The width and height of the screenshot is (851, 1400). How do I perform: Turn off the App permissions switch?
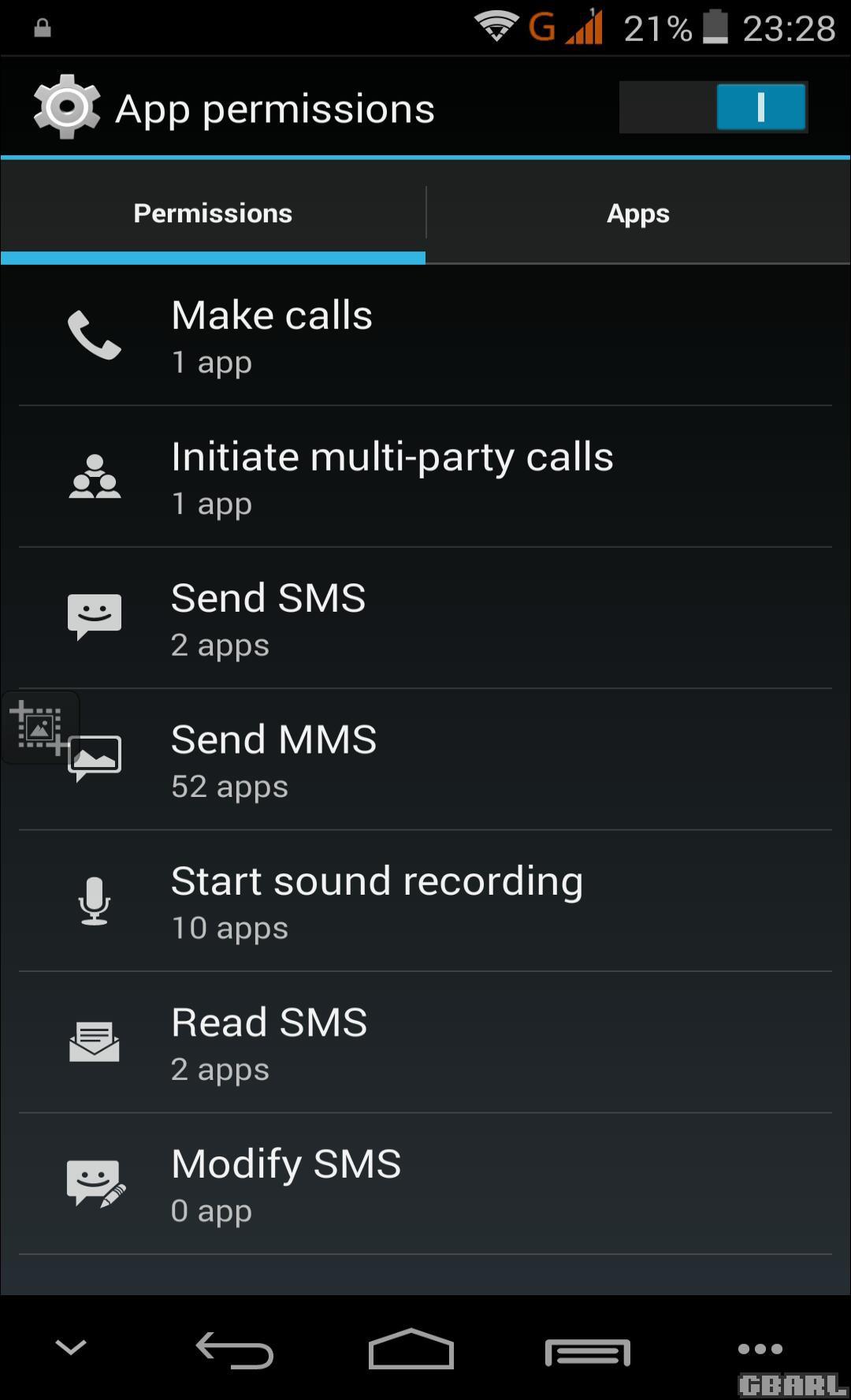[x=713, y=107]
